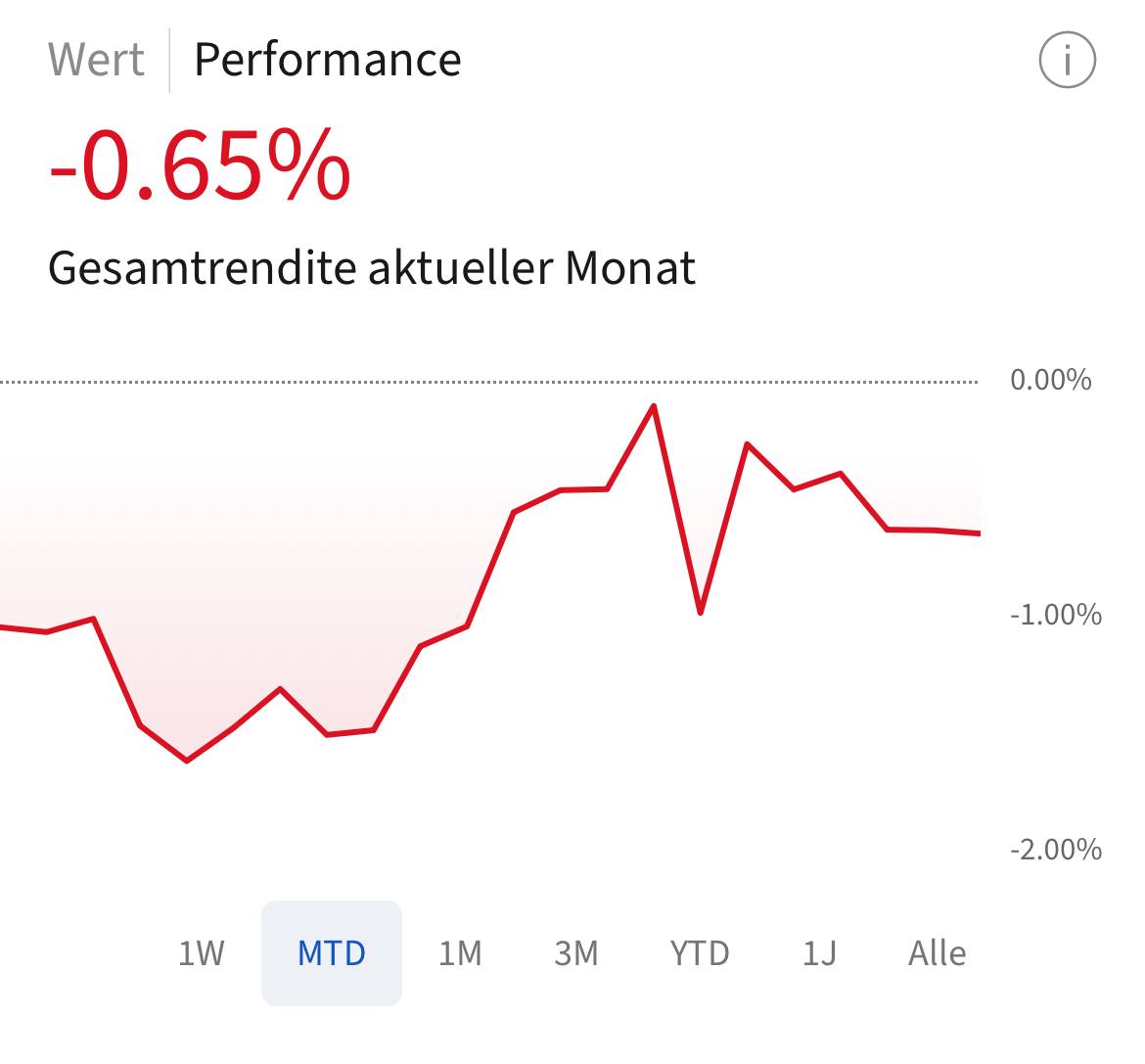Display the 1J yearly performance
Screen dimensions: 1145x1064
click(819, 952)
